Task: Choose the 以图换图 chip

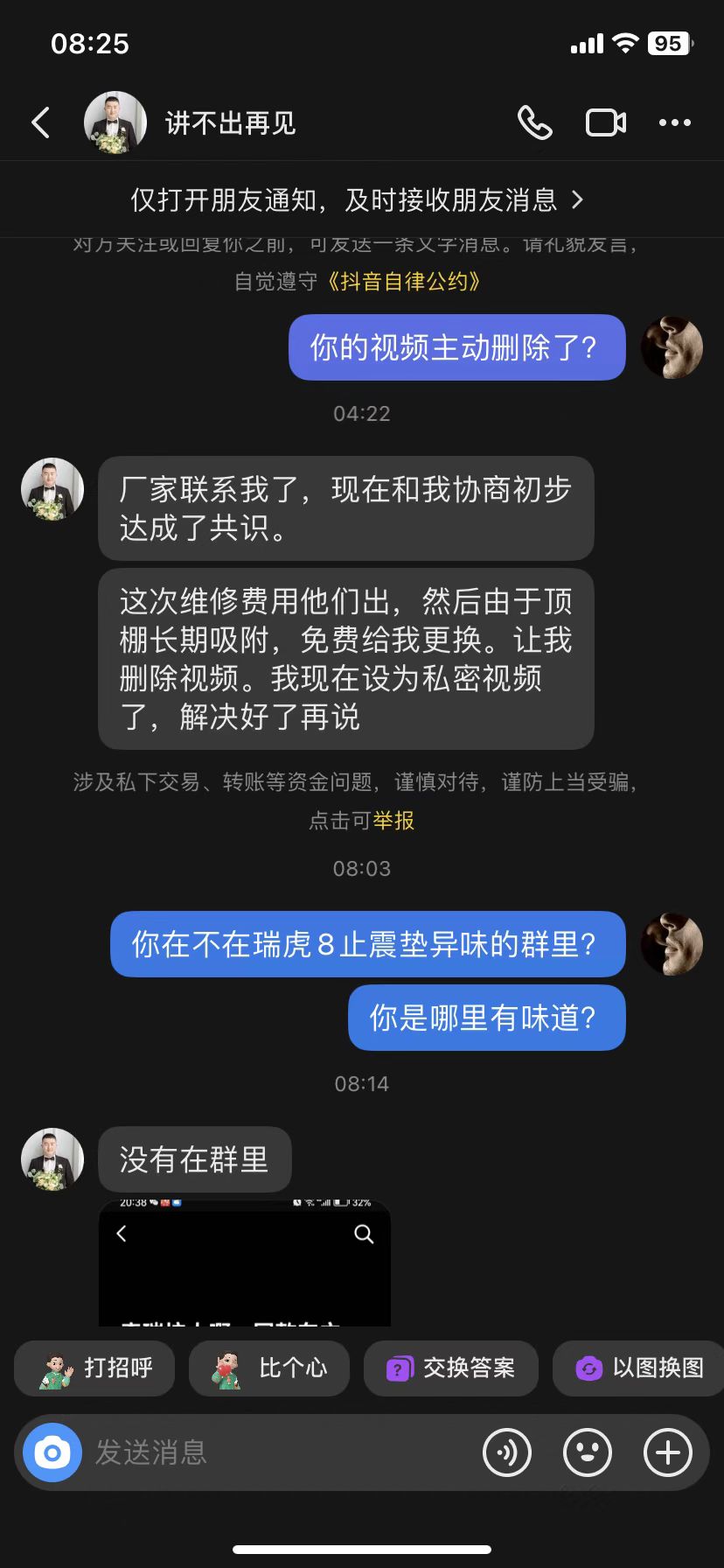Action: (639, 1368)
